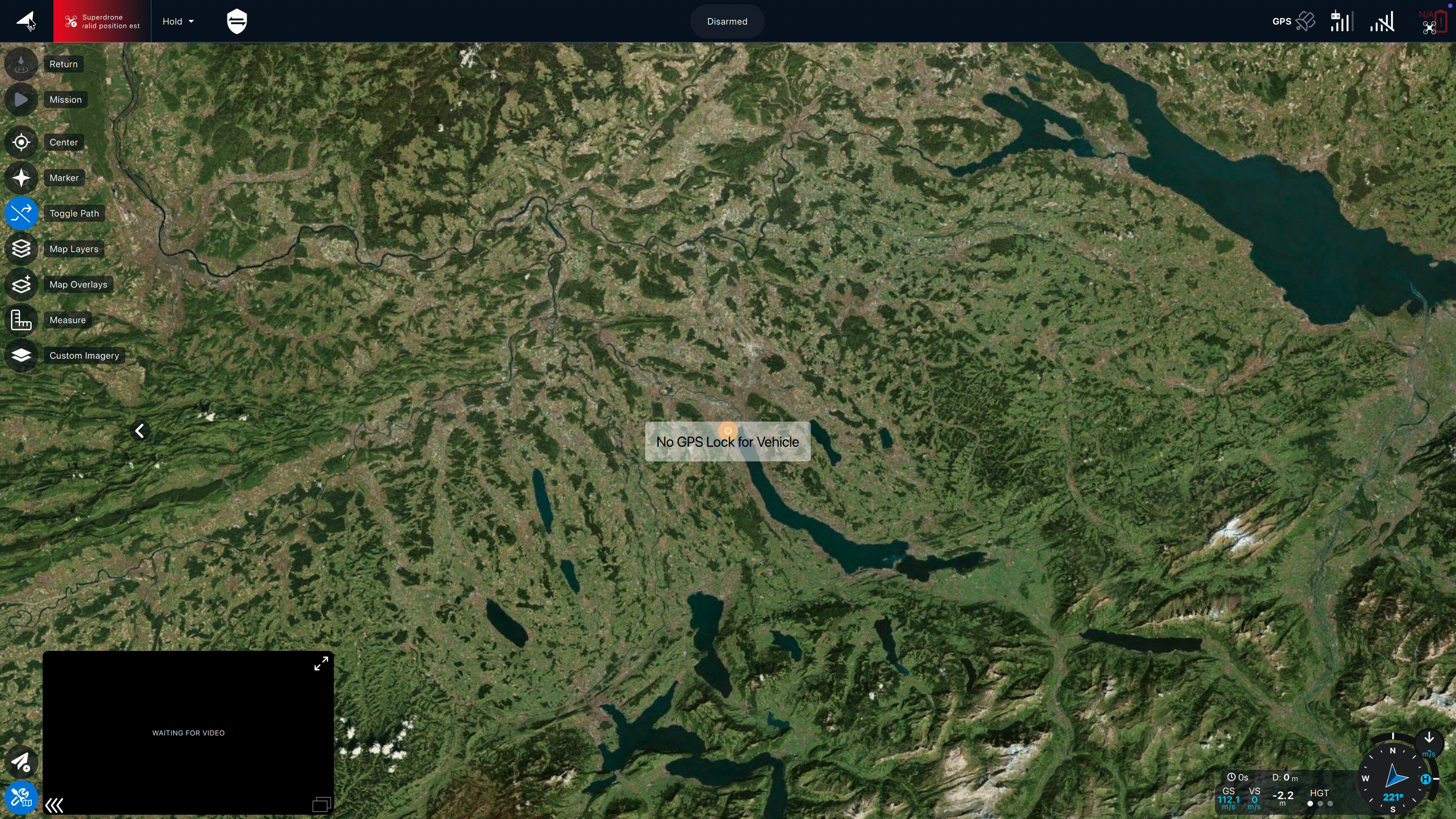Open the GPS status indicator

click(x=1293, y=21)
